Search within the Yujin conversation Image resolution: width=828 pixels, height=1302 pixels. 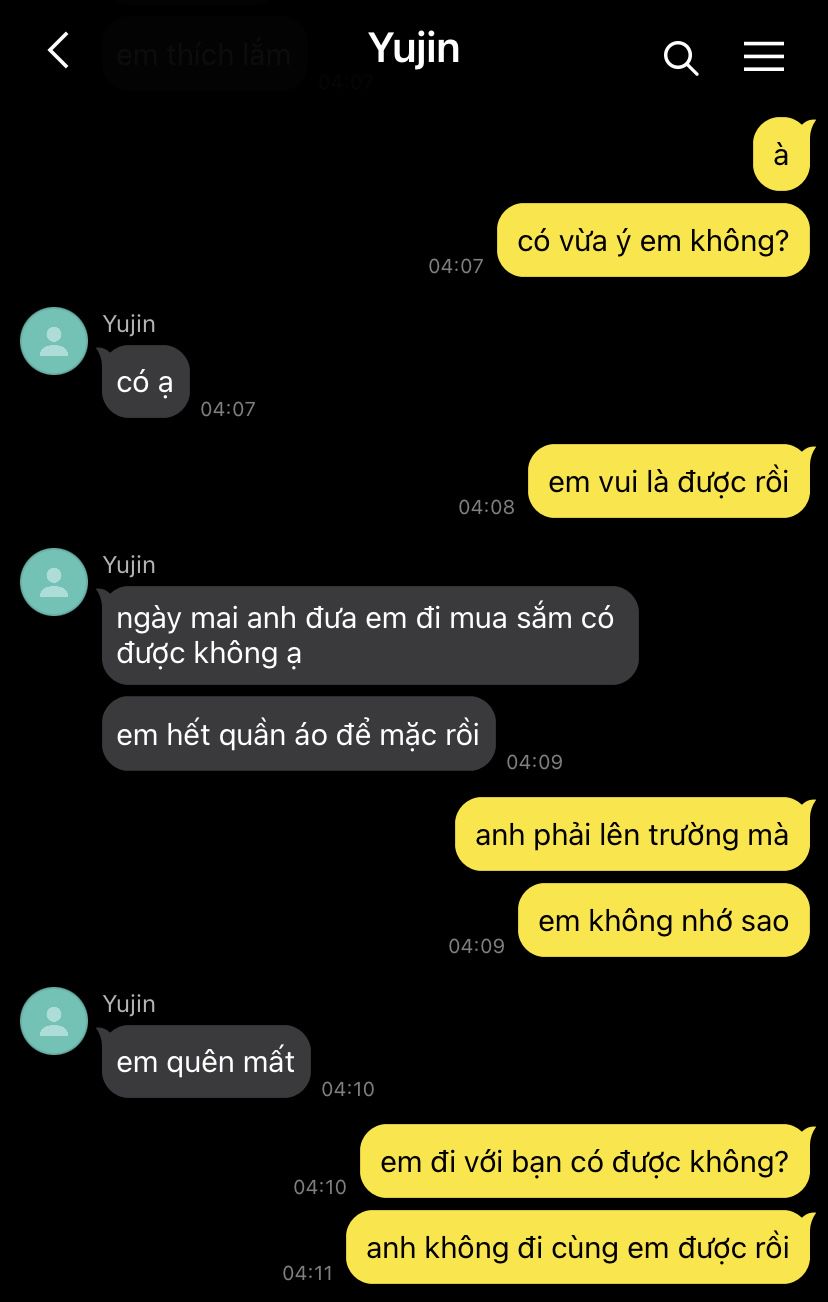tap(680, 57)
